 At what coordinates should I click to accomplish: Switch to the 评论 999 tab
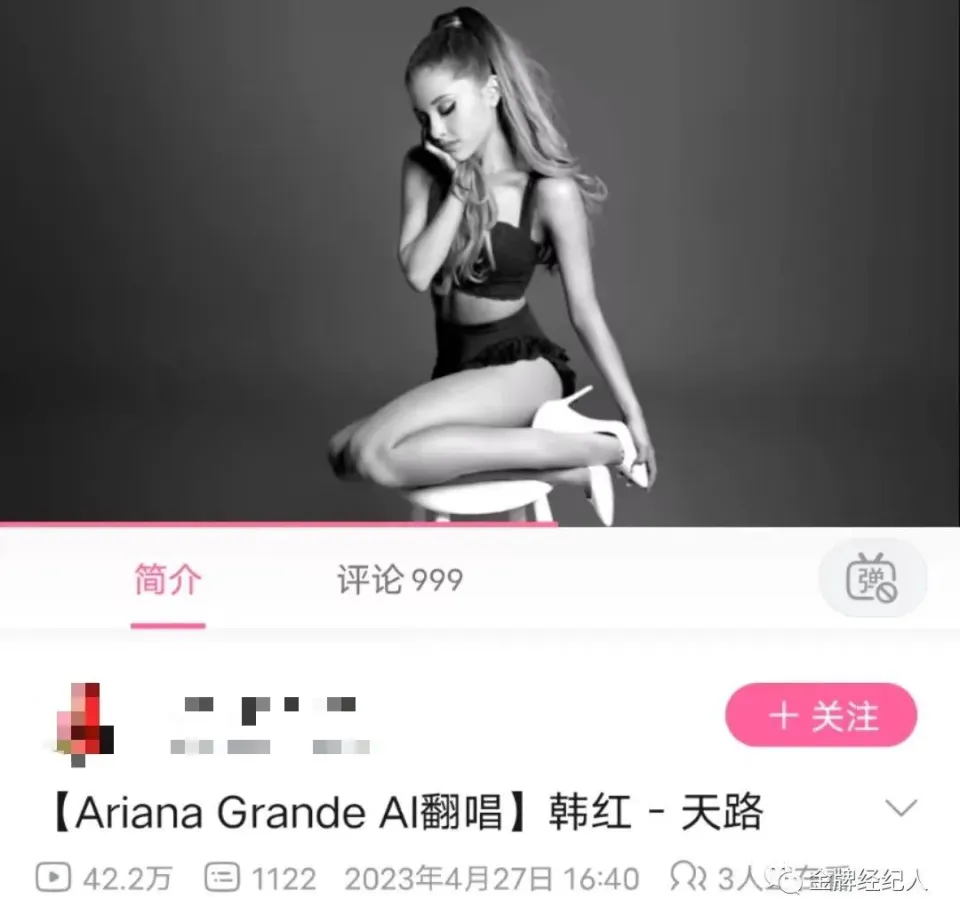point(399,580)
